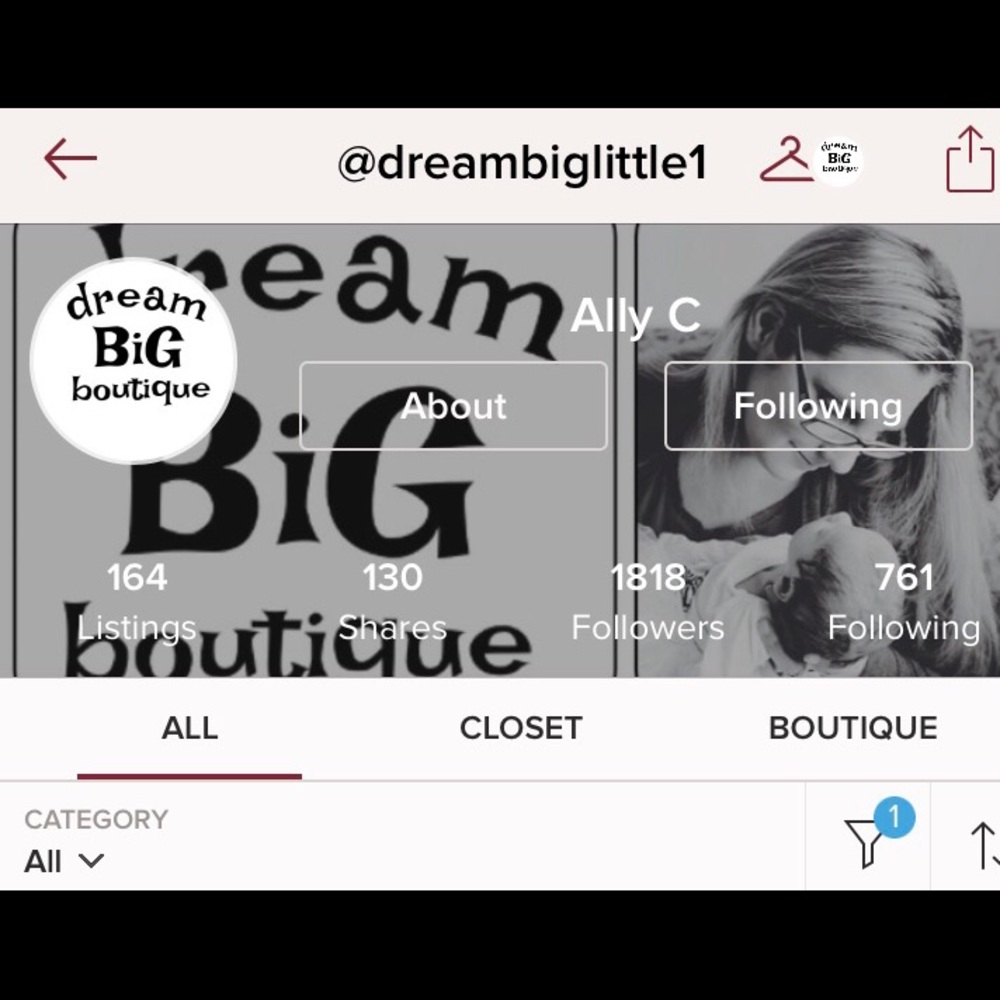Open the sort options arrows
1000x1000 pixels.
click(x=984, y=845)
